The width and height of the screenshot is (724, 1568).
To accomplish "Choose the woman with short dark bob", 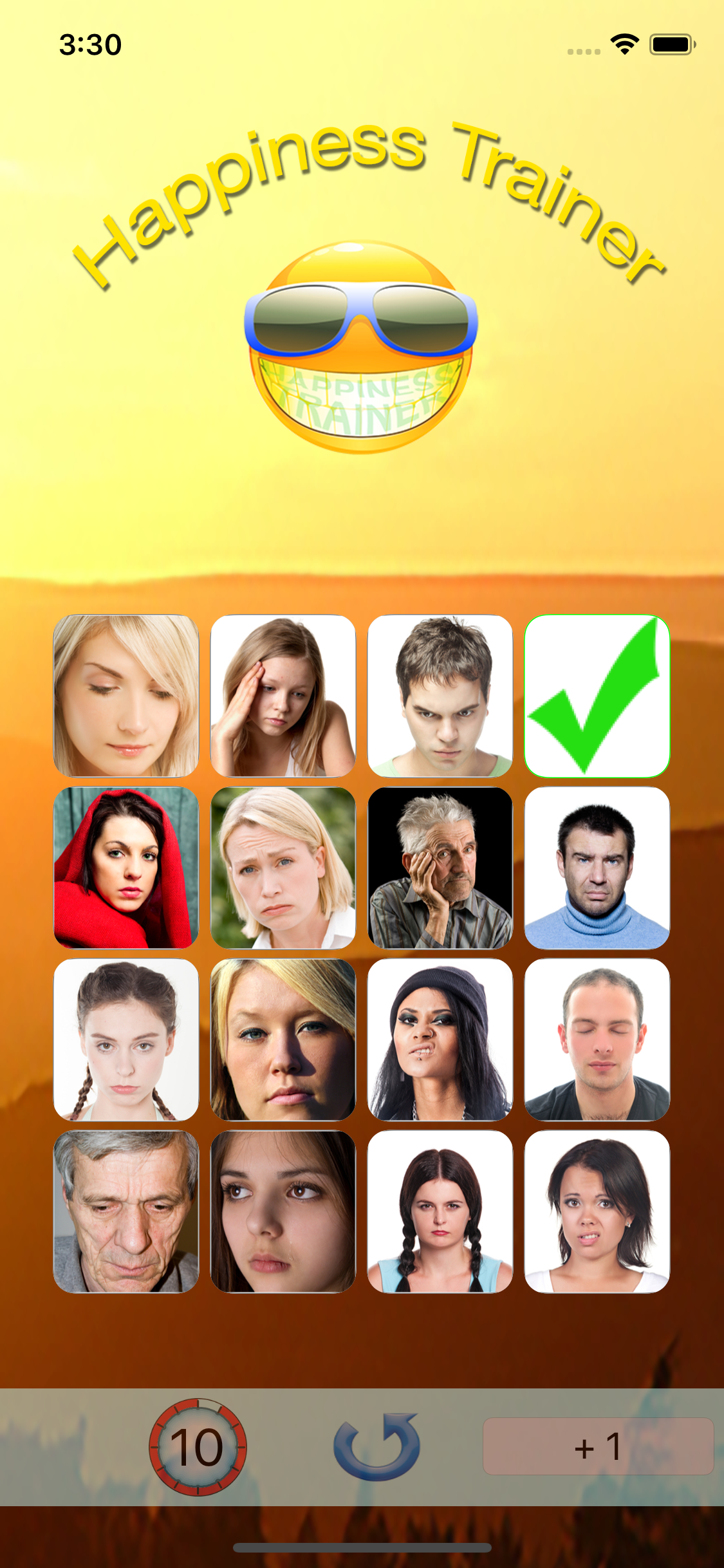I will [597, 1211].
